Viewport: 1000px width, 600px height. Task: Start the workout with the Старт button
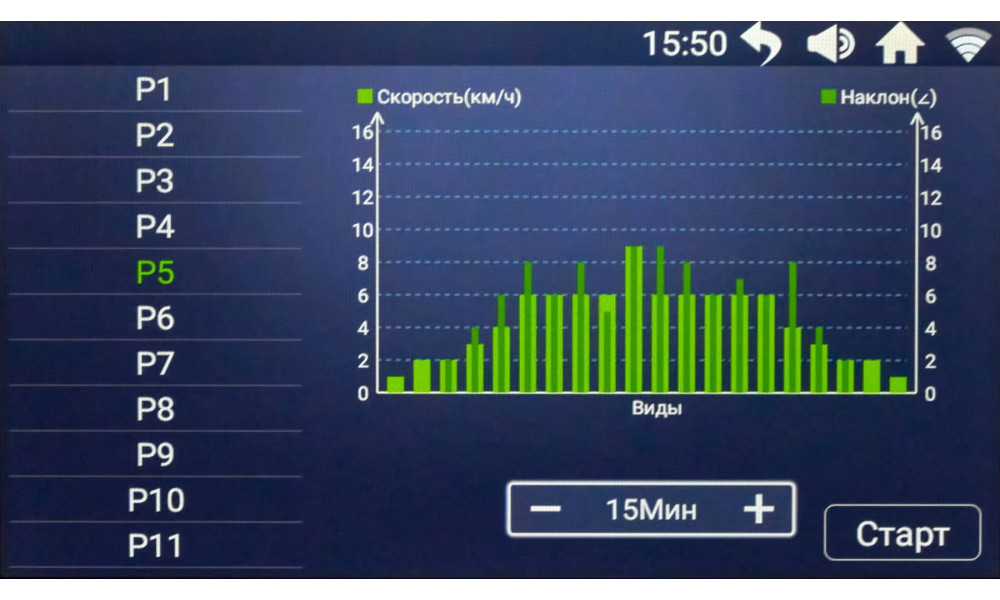click(x=901, y=534)
